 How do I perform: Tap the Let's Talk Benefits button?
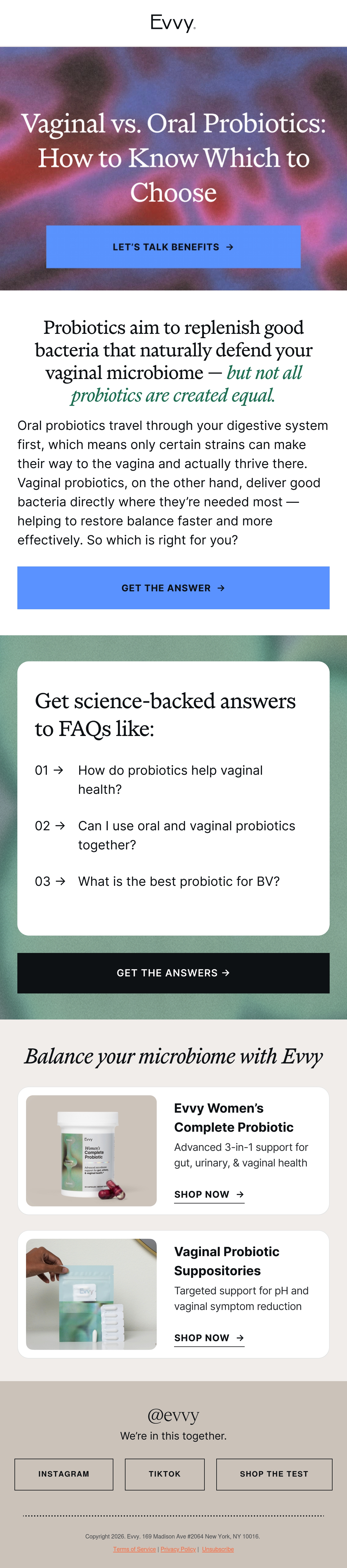pos(173,246)
